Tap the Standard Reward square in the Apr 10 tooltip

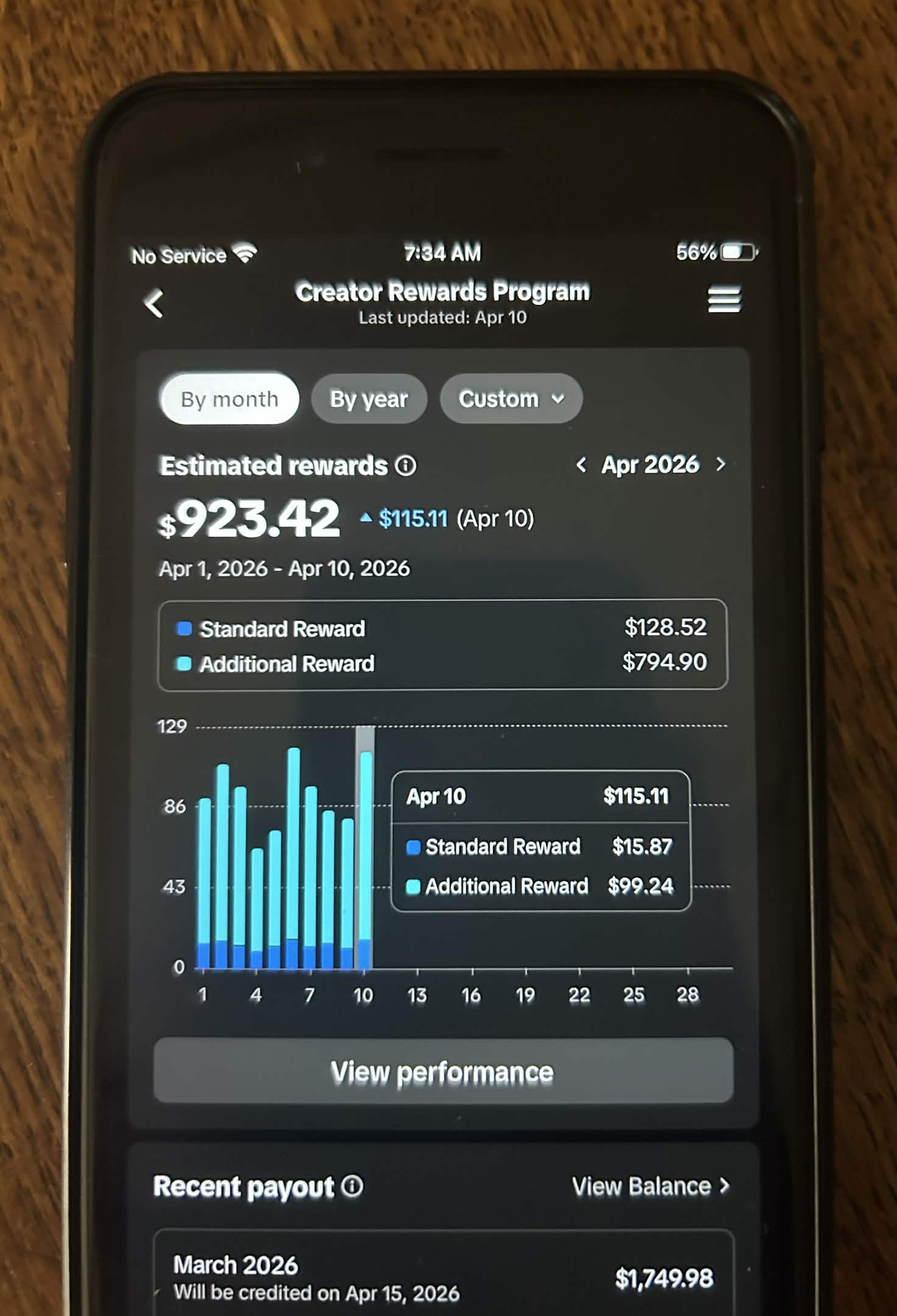tap(414, 847)
